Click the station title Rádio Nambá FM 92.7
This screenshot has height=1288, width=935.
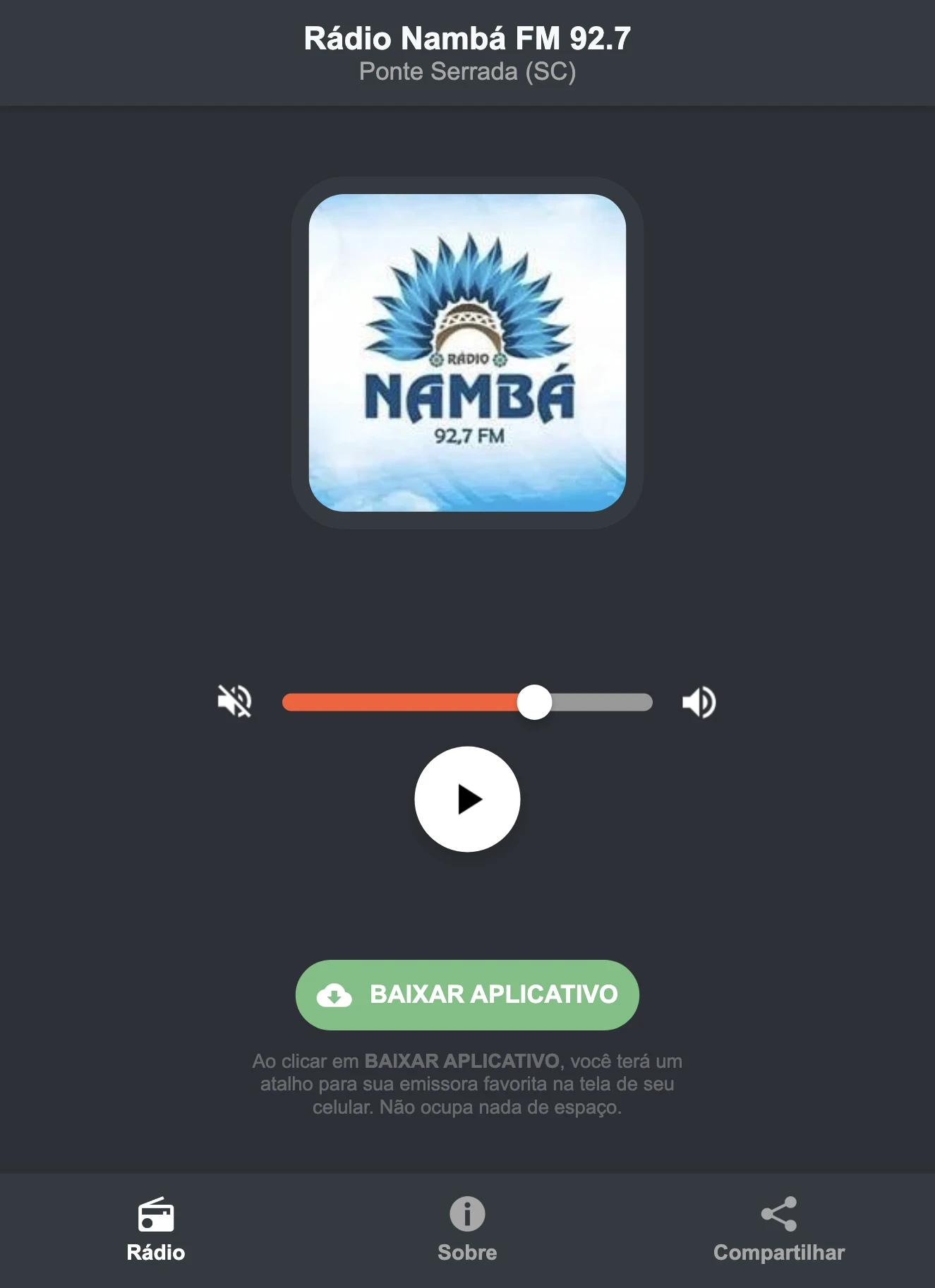(466, 40)
